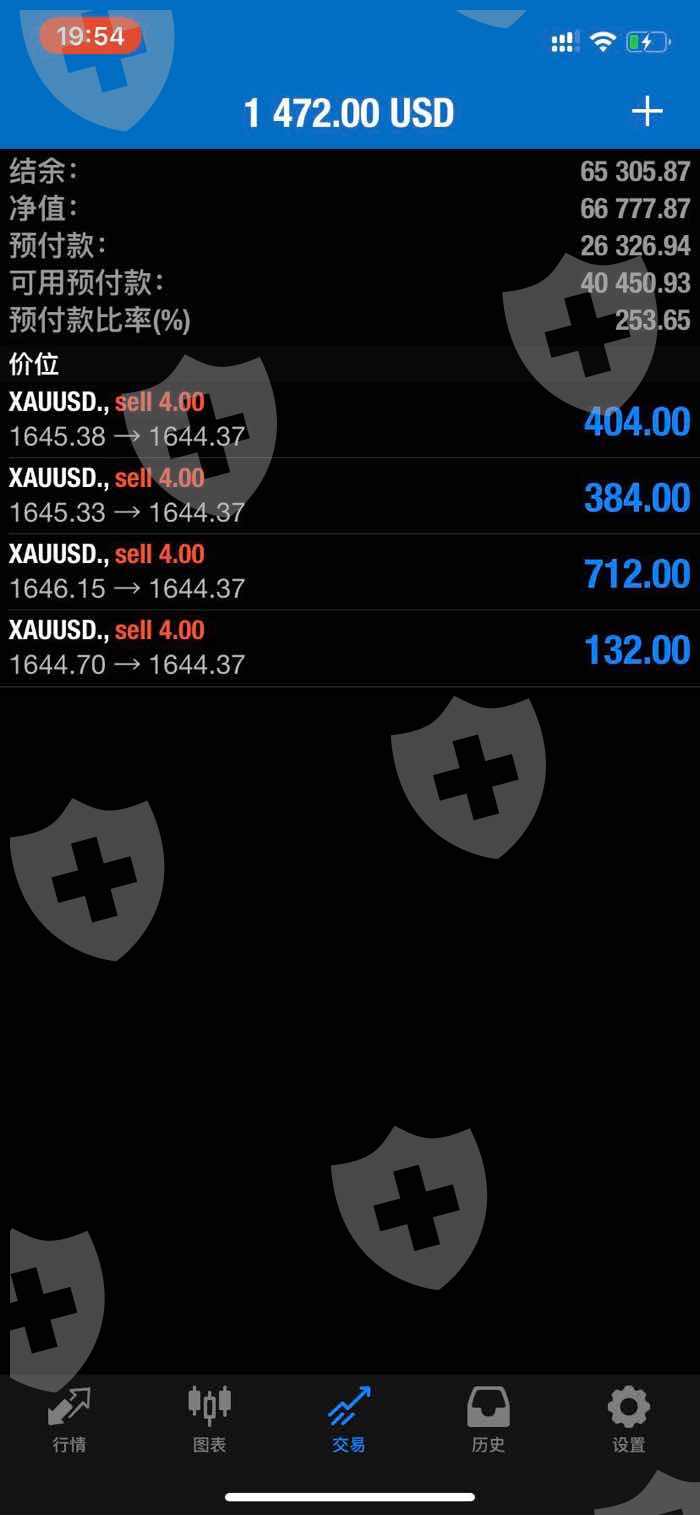Go to the 历史 tab
Screen dimensions: 700x1515
488,1419
